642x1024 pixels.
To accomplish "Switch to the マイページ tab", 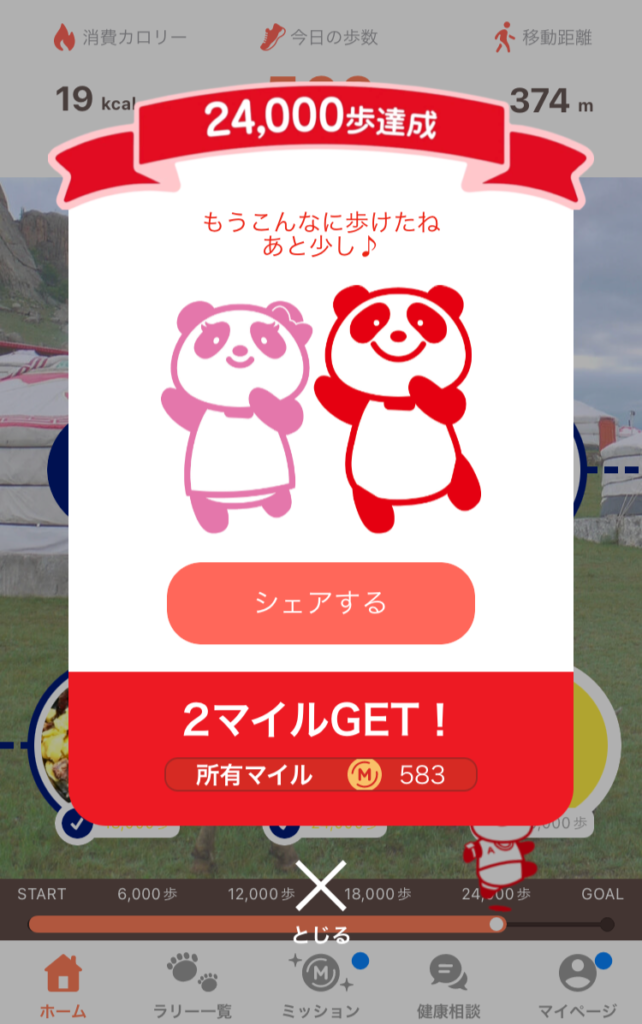I will (x=577, y=984).
